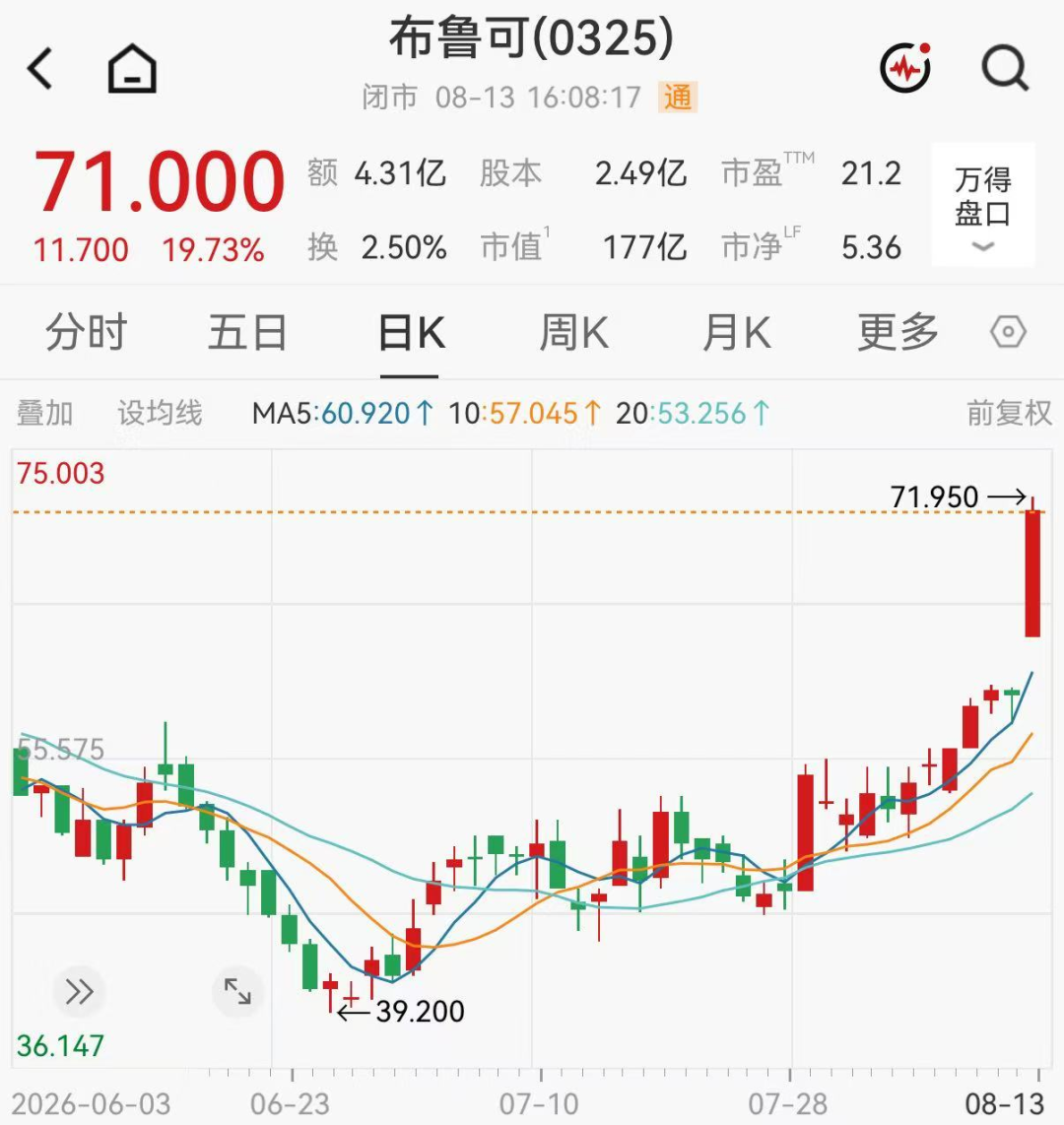Viewport: 1064px width, 1125px height.
Task: Open stock search magnifier
Action: (1005, 69)
